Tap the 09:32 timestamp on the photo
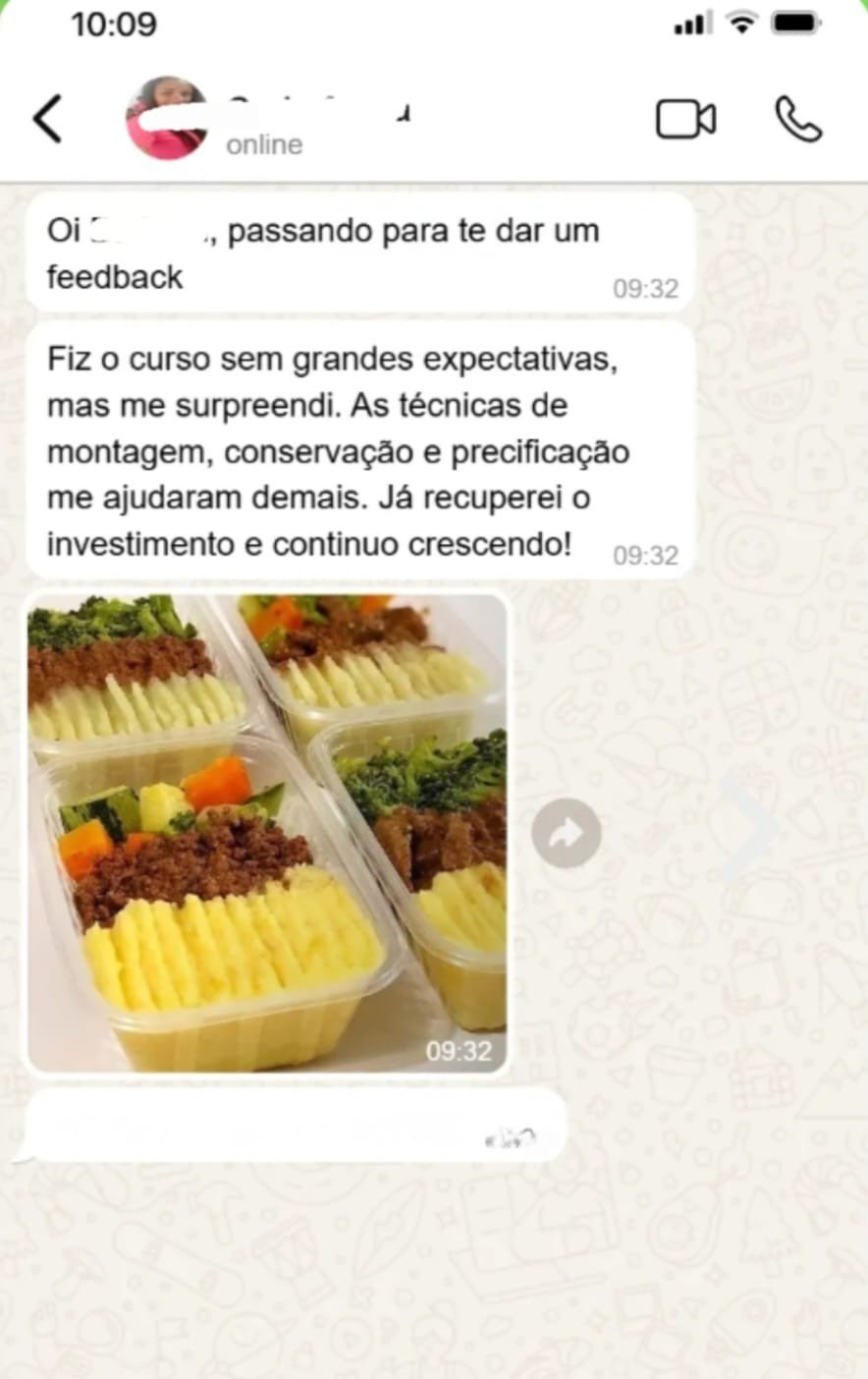The width and height of the screenshot is (868, 1379). coord(460,1051)
